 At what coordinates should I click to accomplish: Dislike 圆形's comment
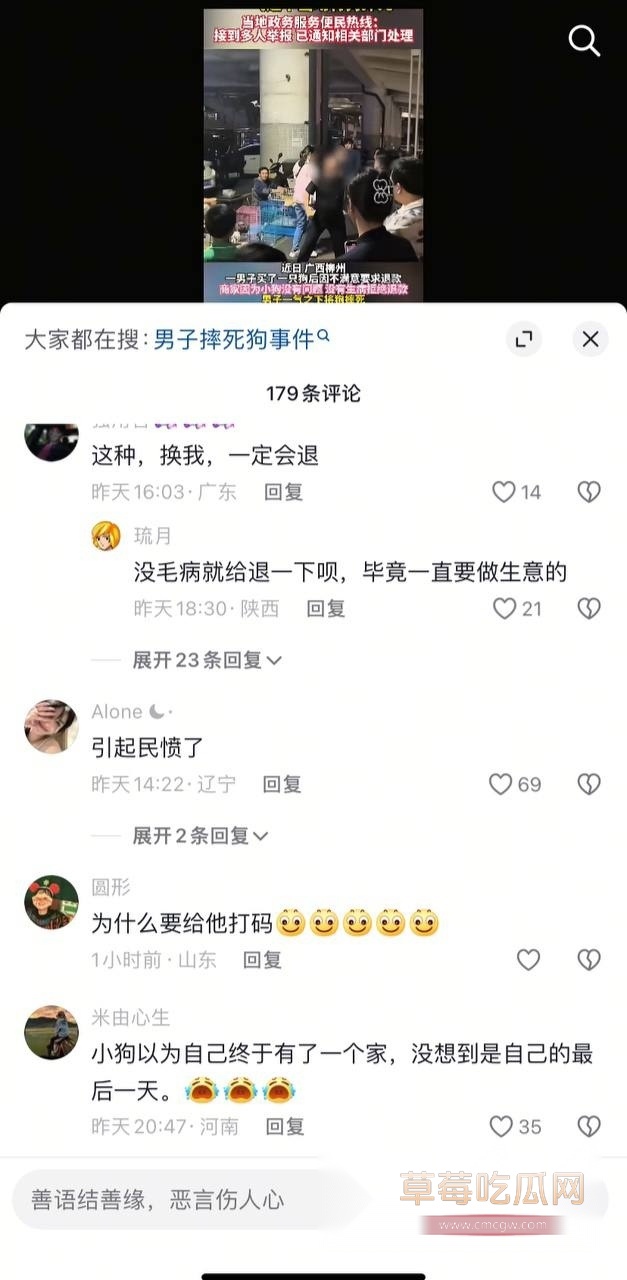[x=589, y=960]
